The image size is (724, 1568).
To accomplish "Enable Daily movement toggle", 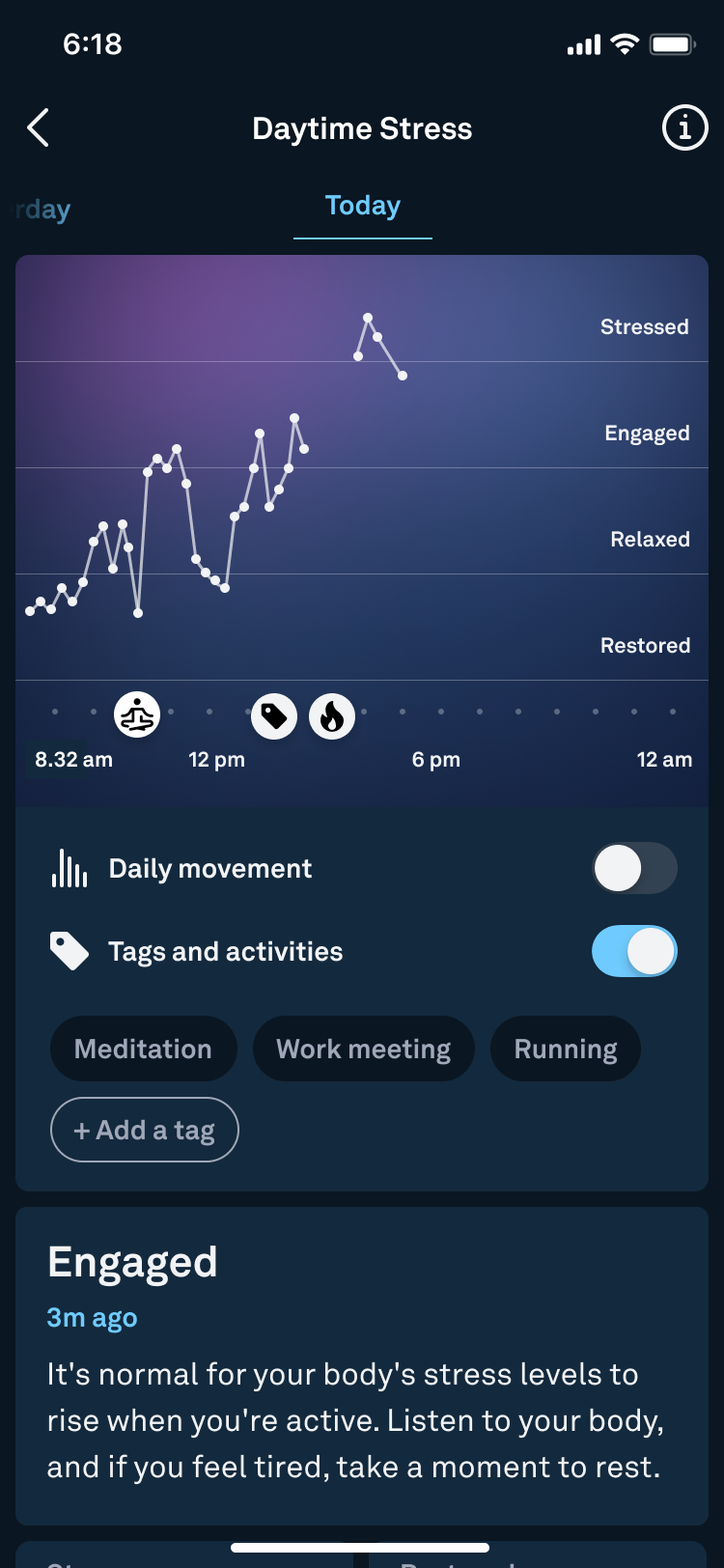I will coord(633,868).
